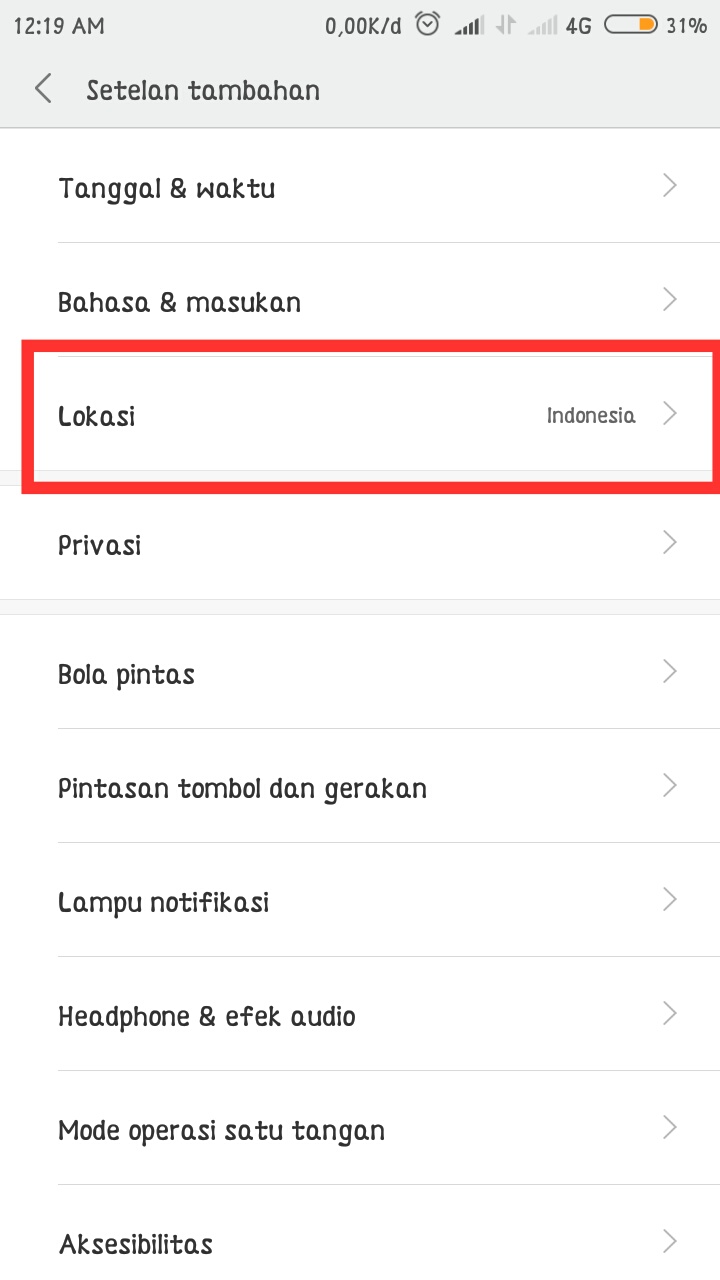Open Bahasa & masukan settings

[360, 301]
